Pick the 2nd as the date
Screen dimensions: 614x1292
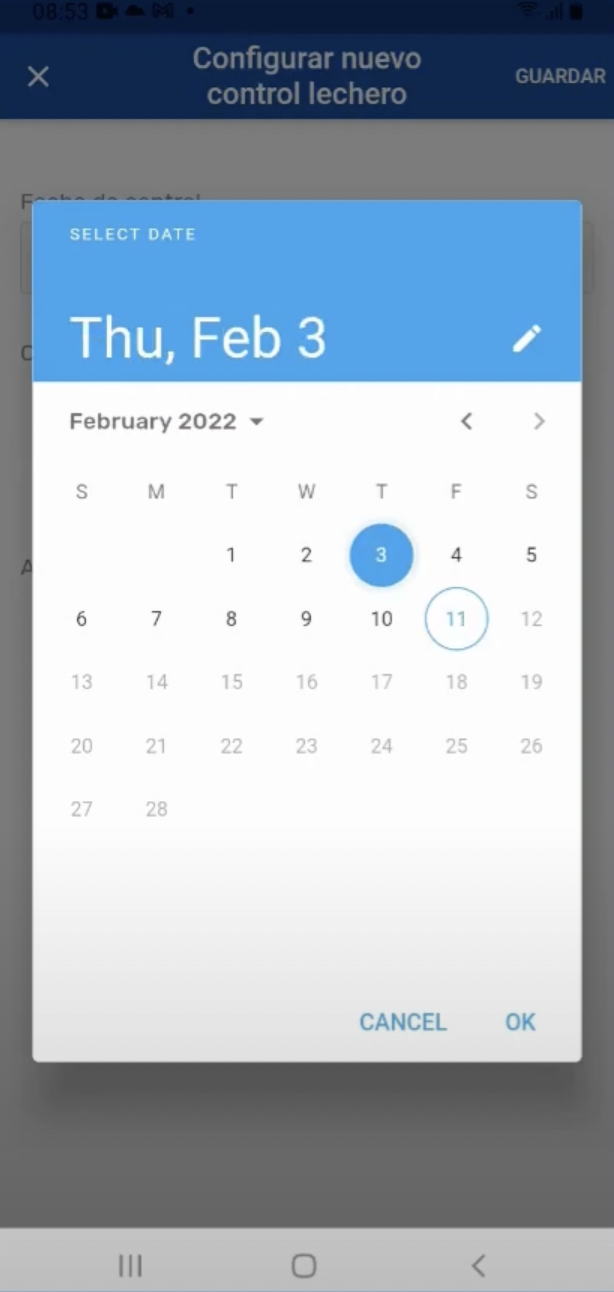tap(306, 555)
